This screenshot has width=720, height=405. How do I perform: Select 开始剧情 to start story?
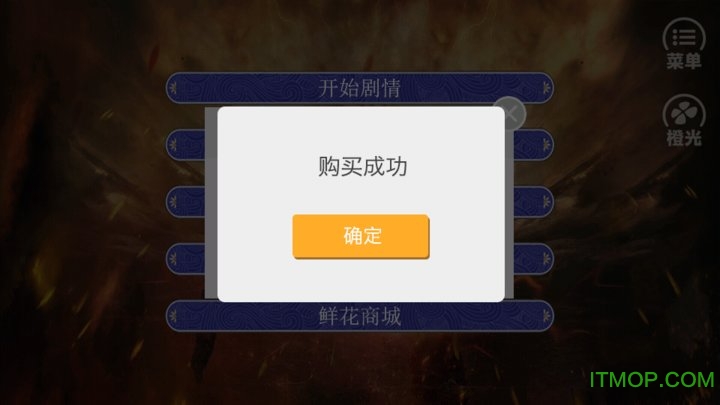(x=359, y=87)
